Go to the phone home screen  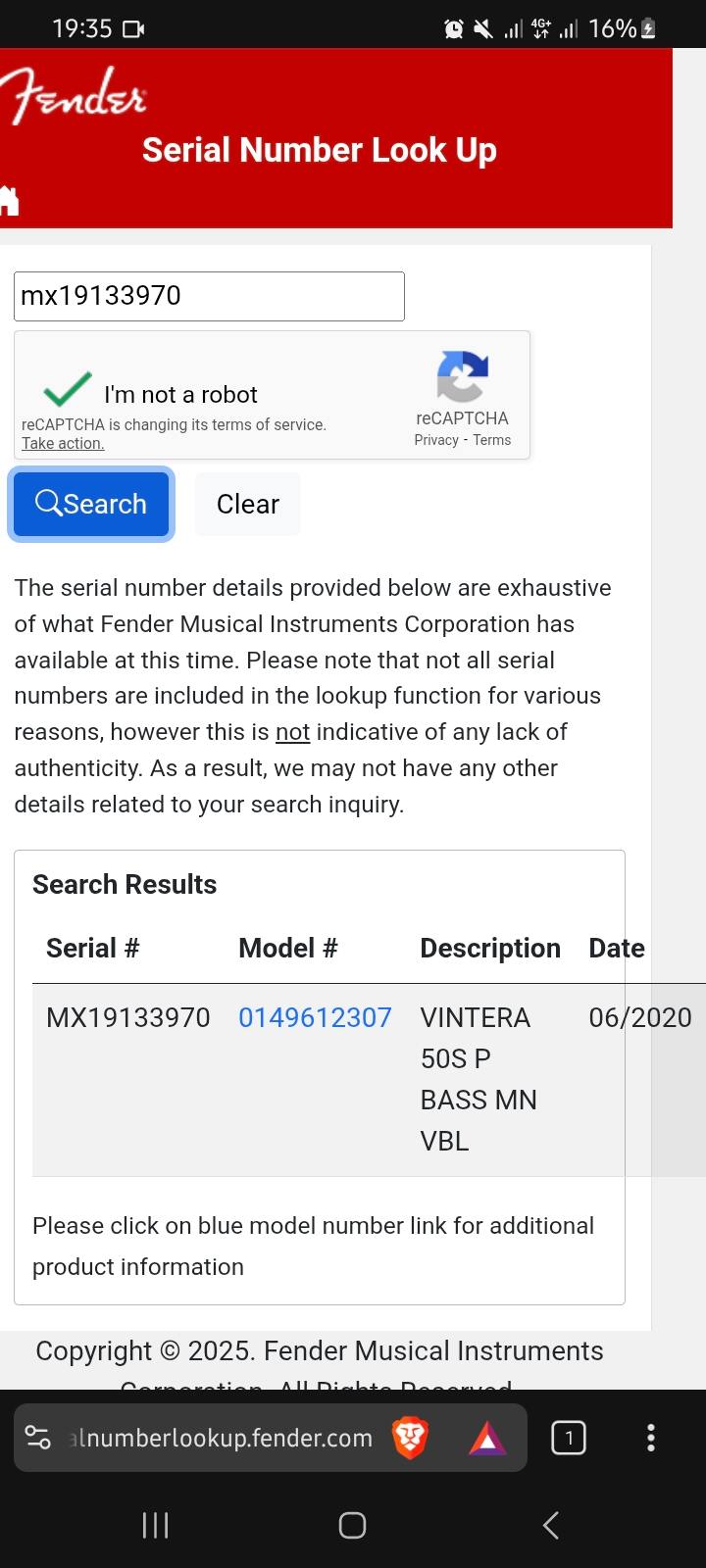[x=352, y=1525]
